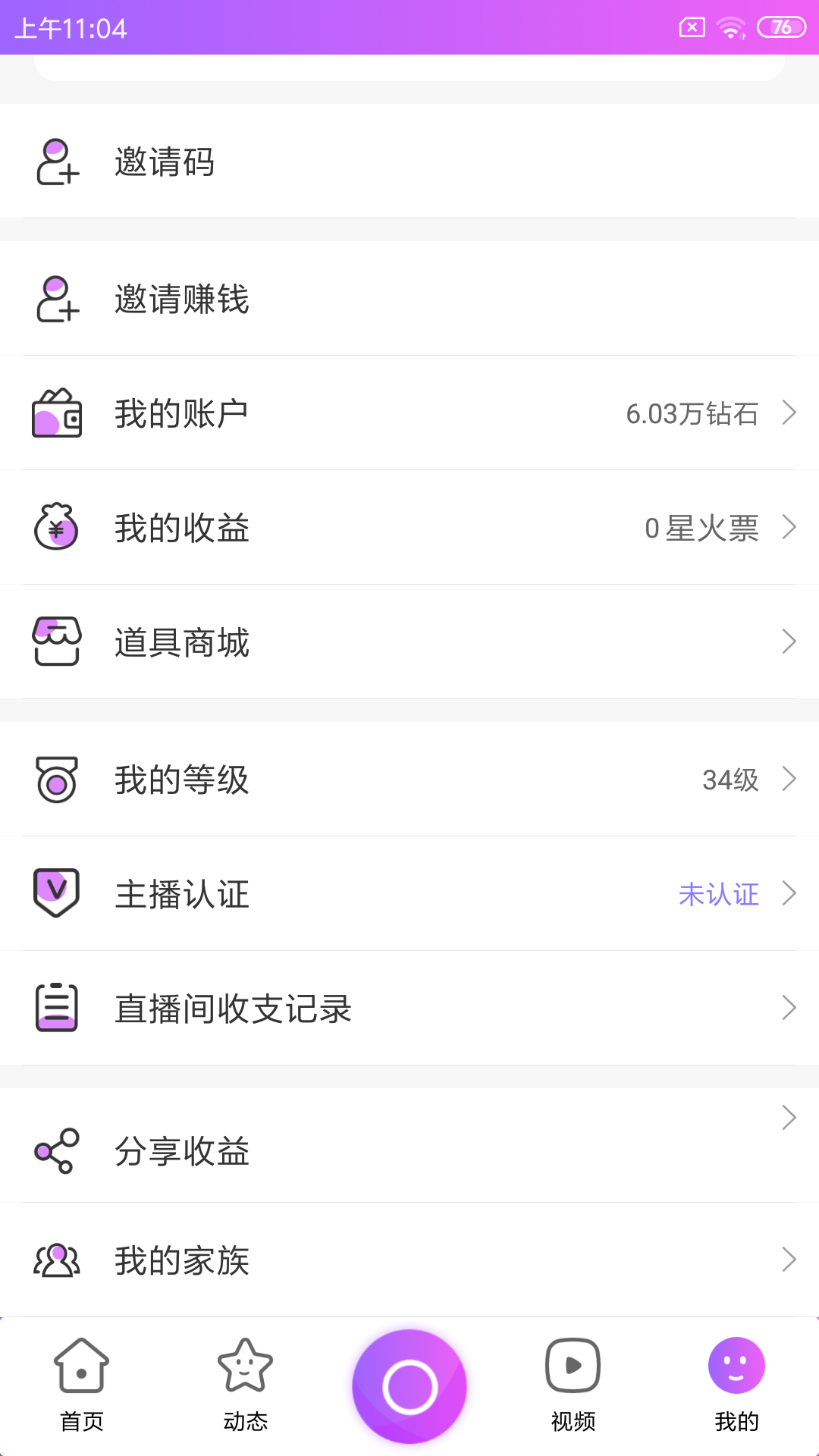Open 邀请赚钱 invite-to-earn row
The width and height of the screenshot is (819, 1456).
[409, 299]
